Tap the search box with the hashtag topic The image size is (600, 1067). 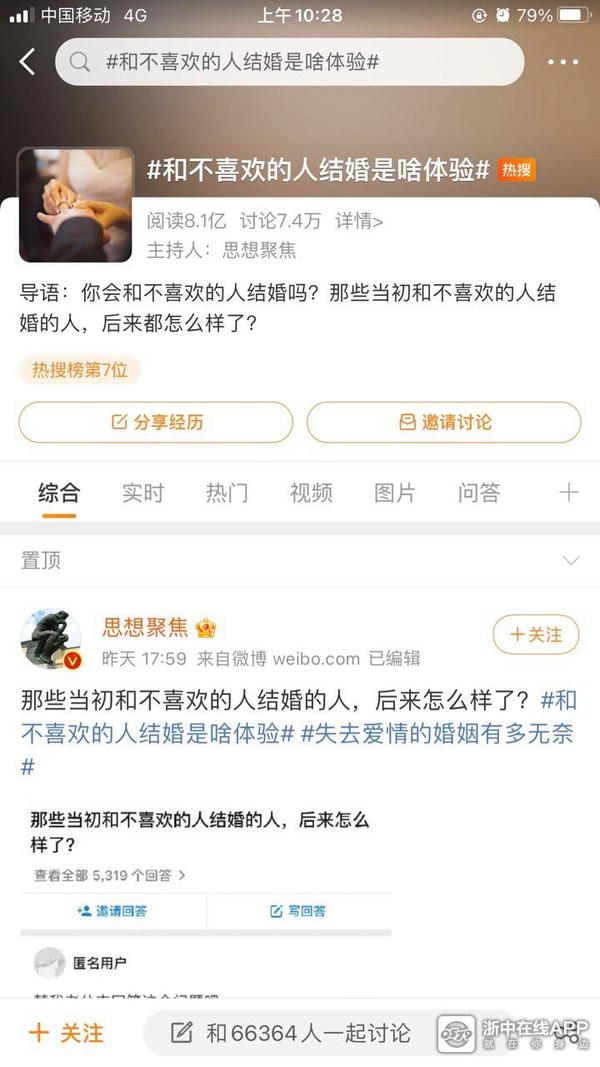[x=290, y=62]
